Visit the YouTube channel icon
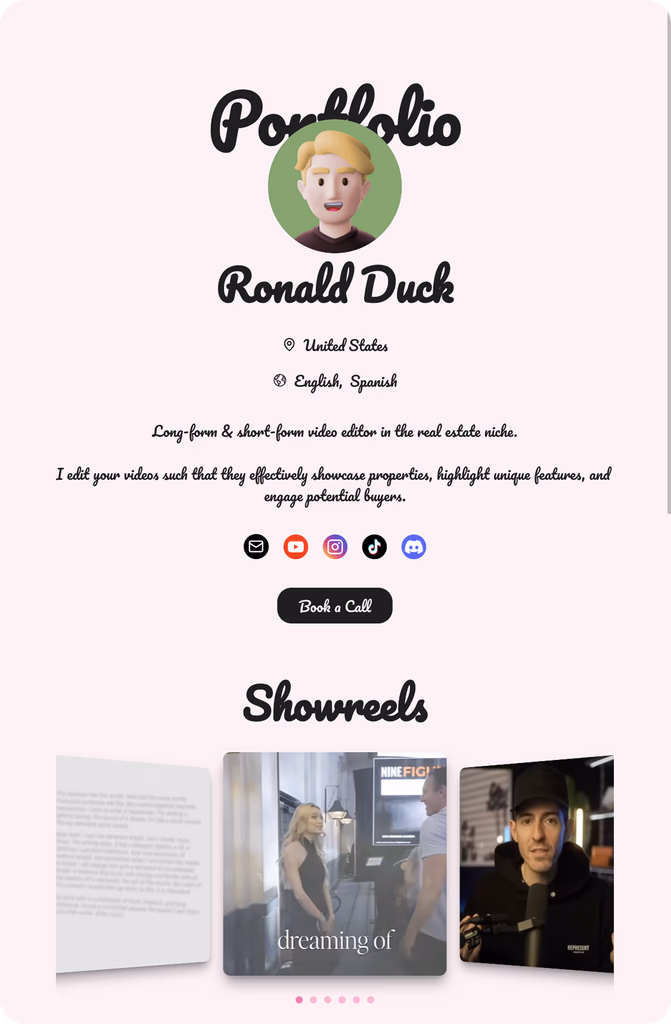 [x=295, y=547]
